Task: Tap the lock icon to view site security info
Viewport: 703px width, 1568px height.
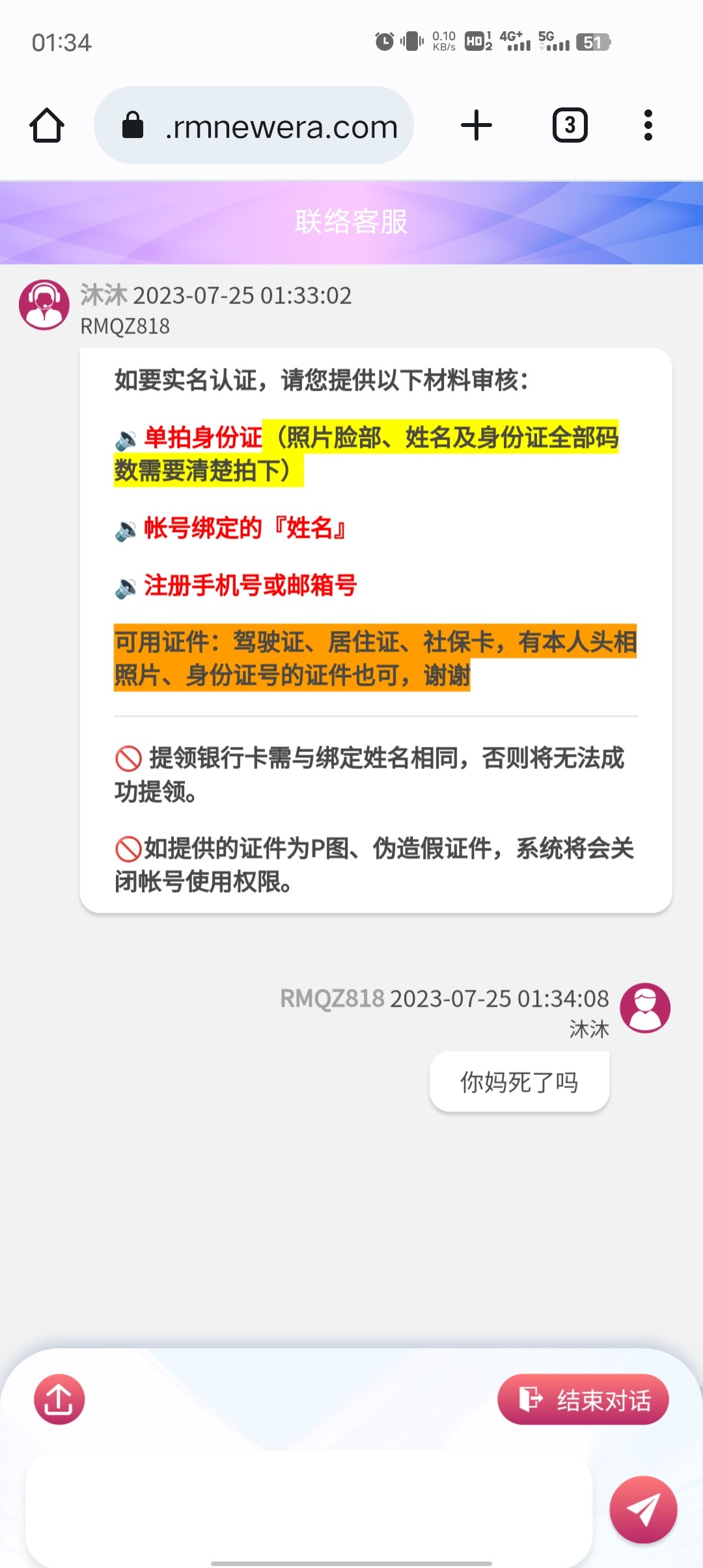Action: pos(133,125)
